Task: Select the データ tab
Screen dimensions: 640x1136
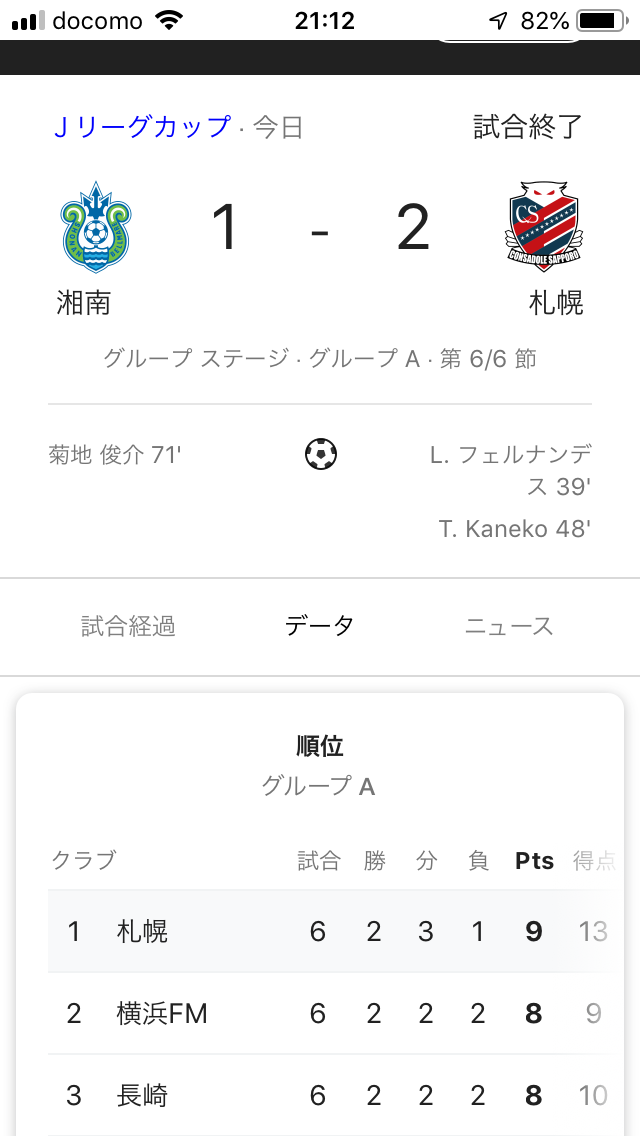Action: 320,627
